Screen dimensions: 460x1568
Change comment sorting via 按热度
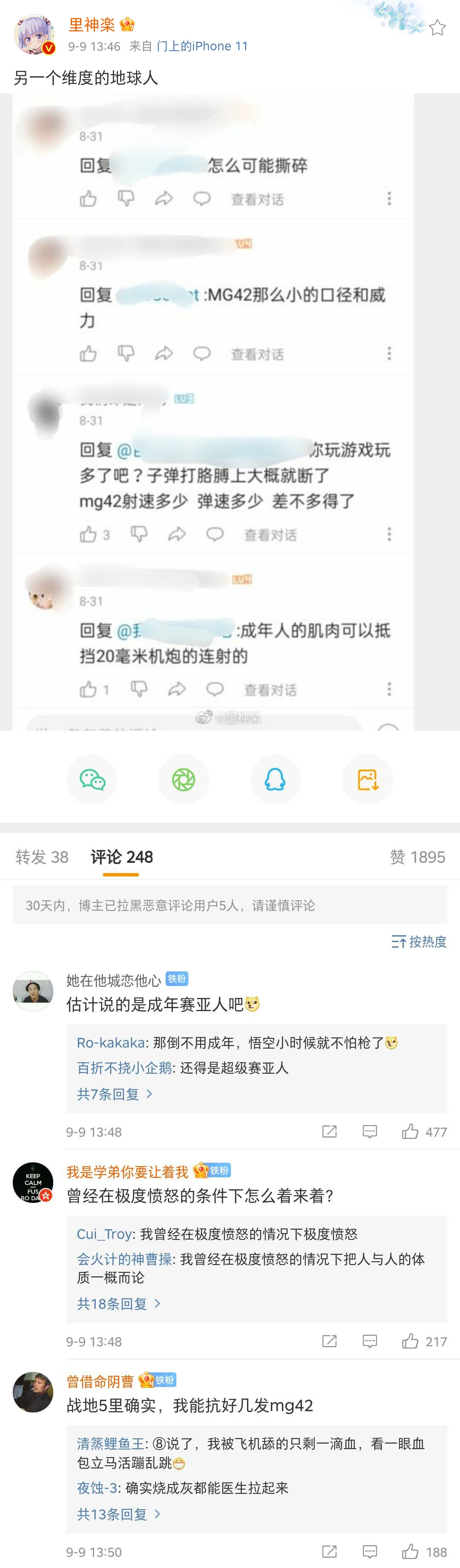pos(419,942)
